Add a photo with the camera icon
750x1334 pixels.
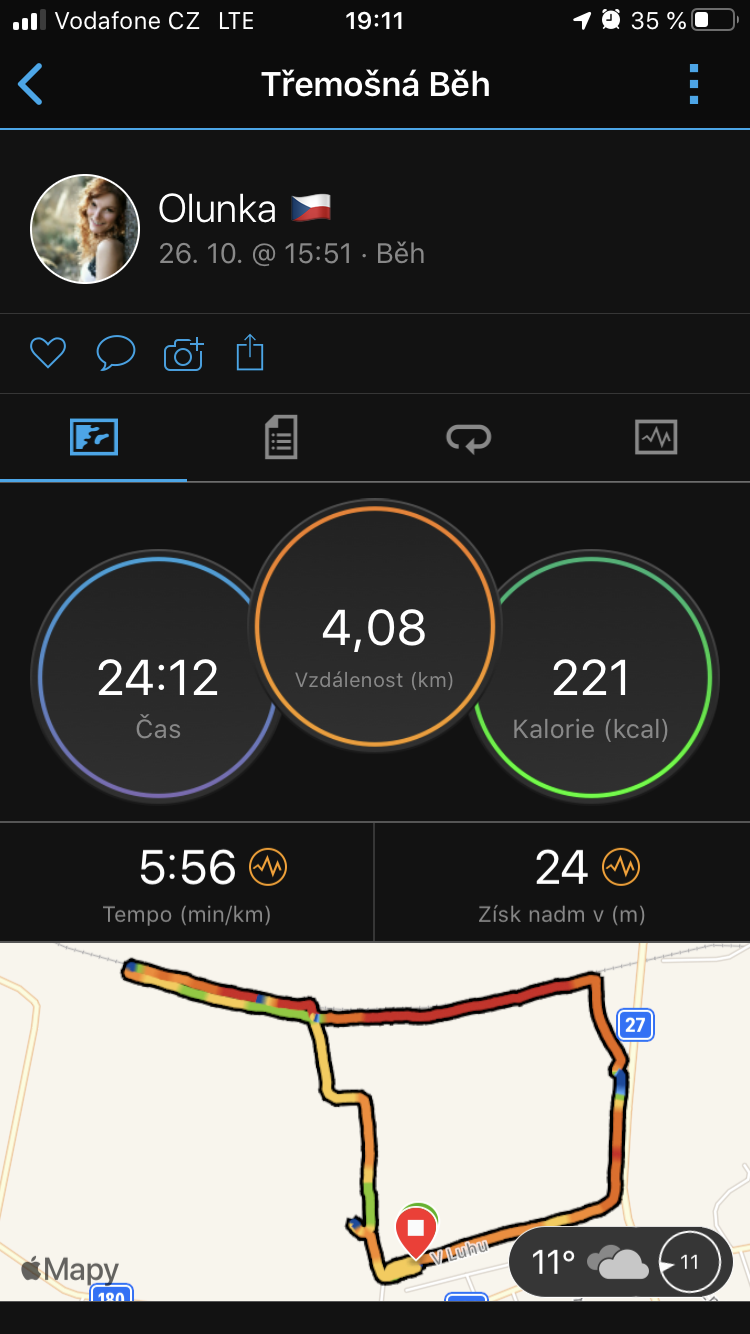[183, 353]
